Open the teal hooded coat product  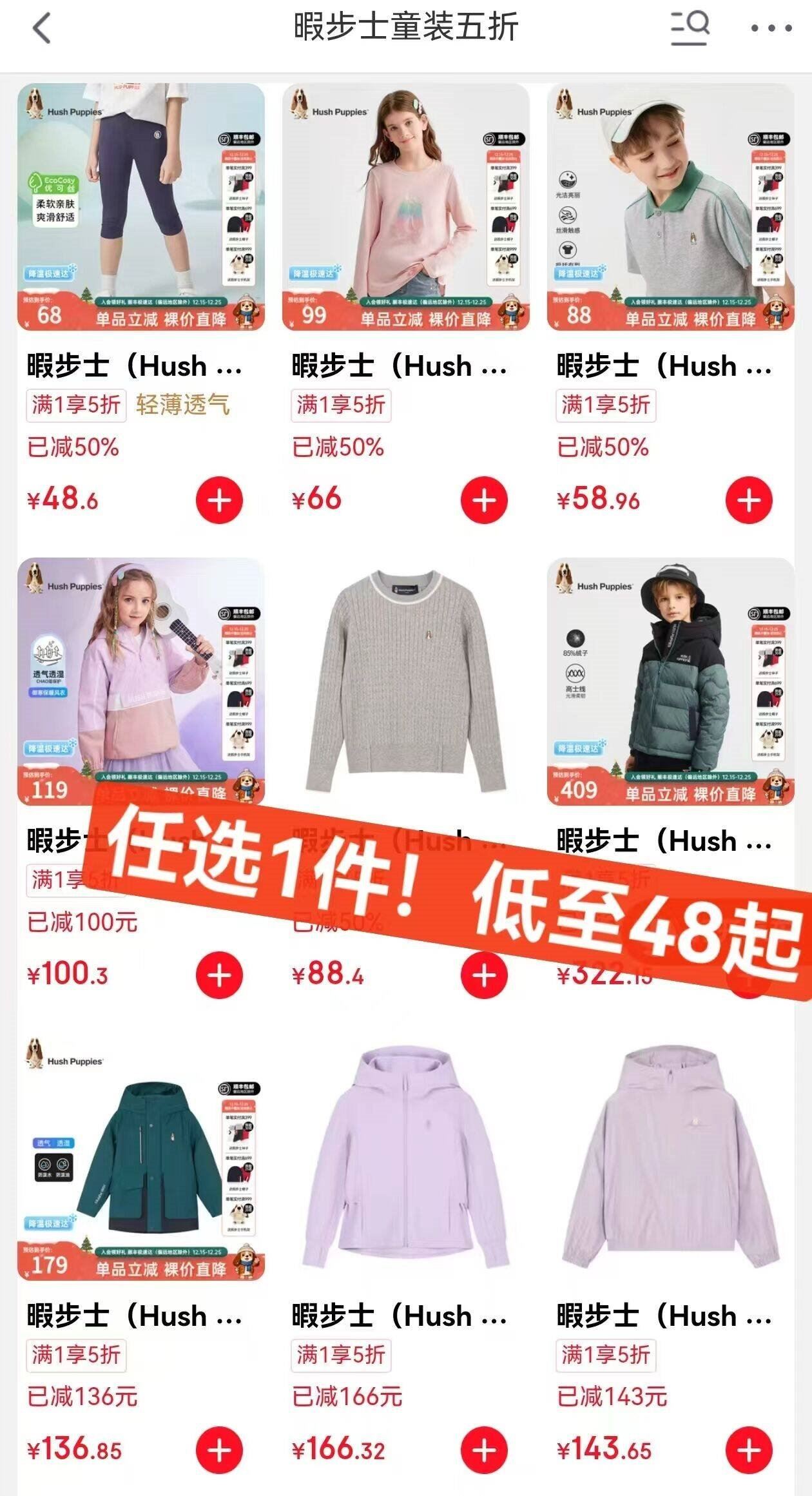tap(141, 1157)
